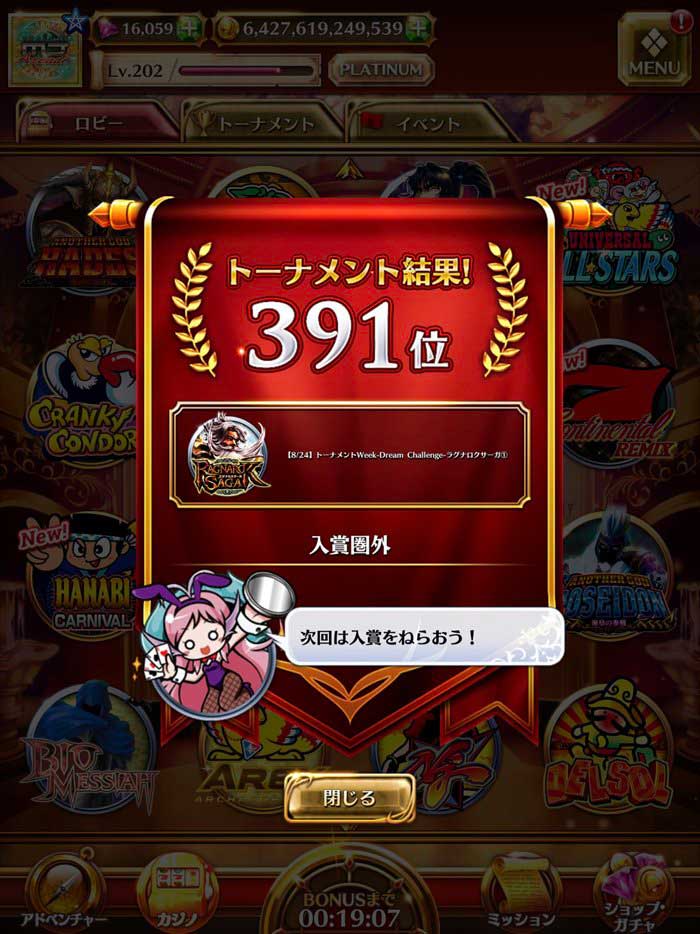
Task: Open the player profile avatar
Action: (45, 47)
